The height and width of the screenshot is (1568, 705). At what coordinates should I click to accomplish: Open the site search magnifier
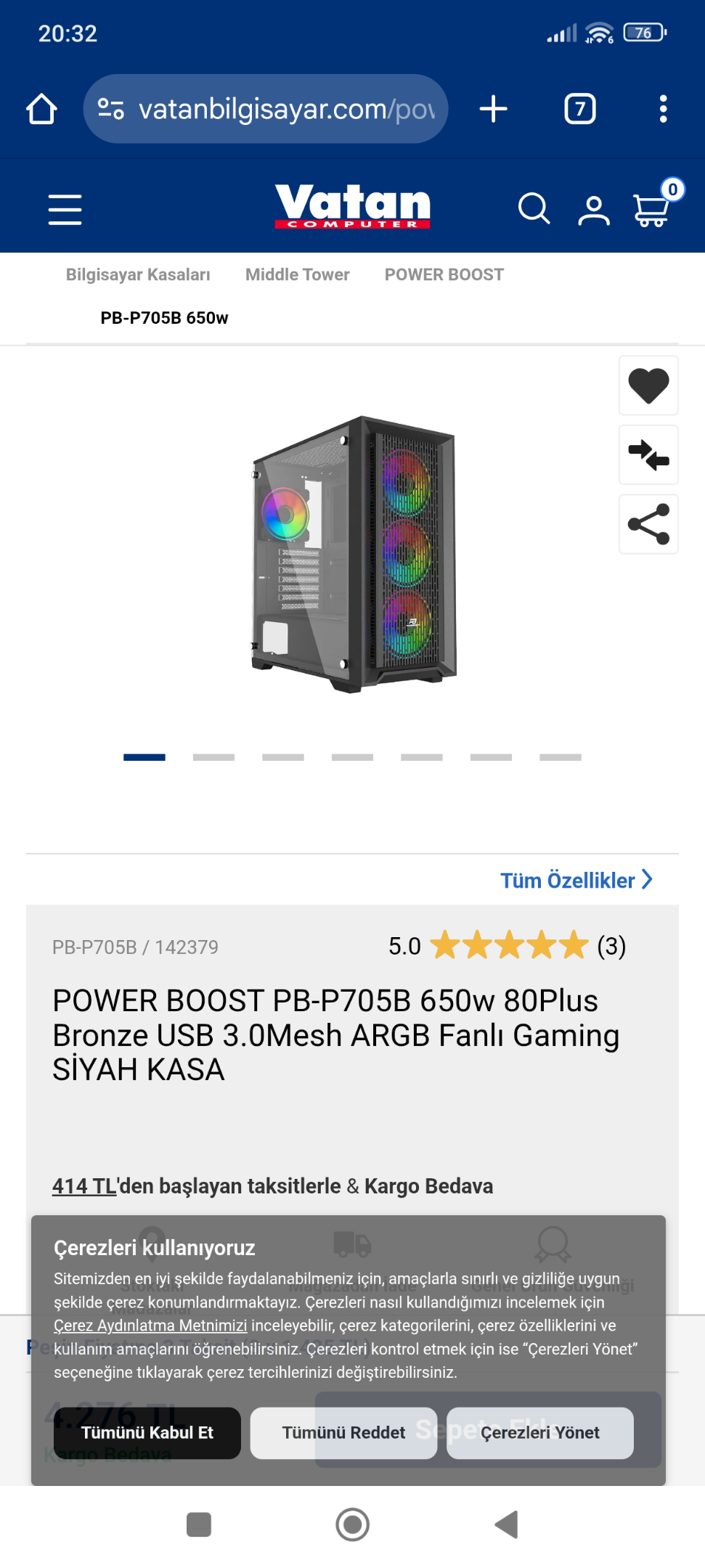pos(534,209)
